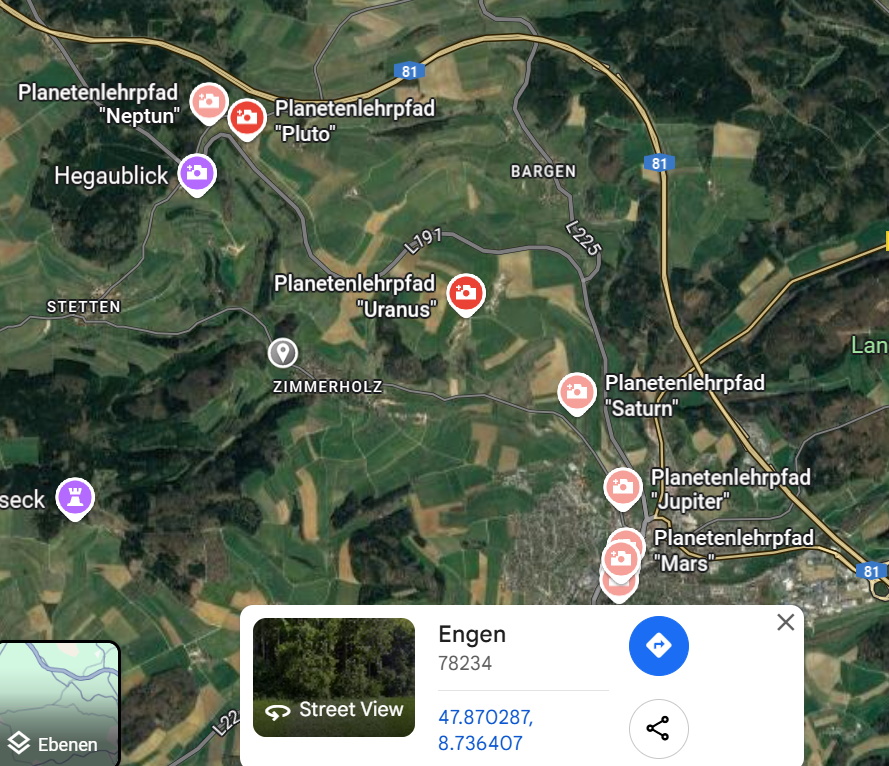Viewport: 889px width, 766px height.
Task: Open the purple castle marker
Action: tap(75, 497)
